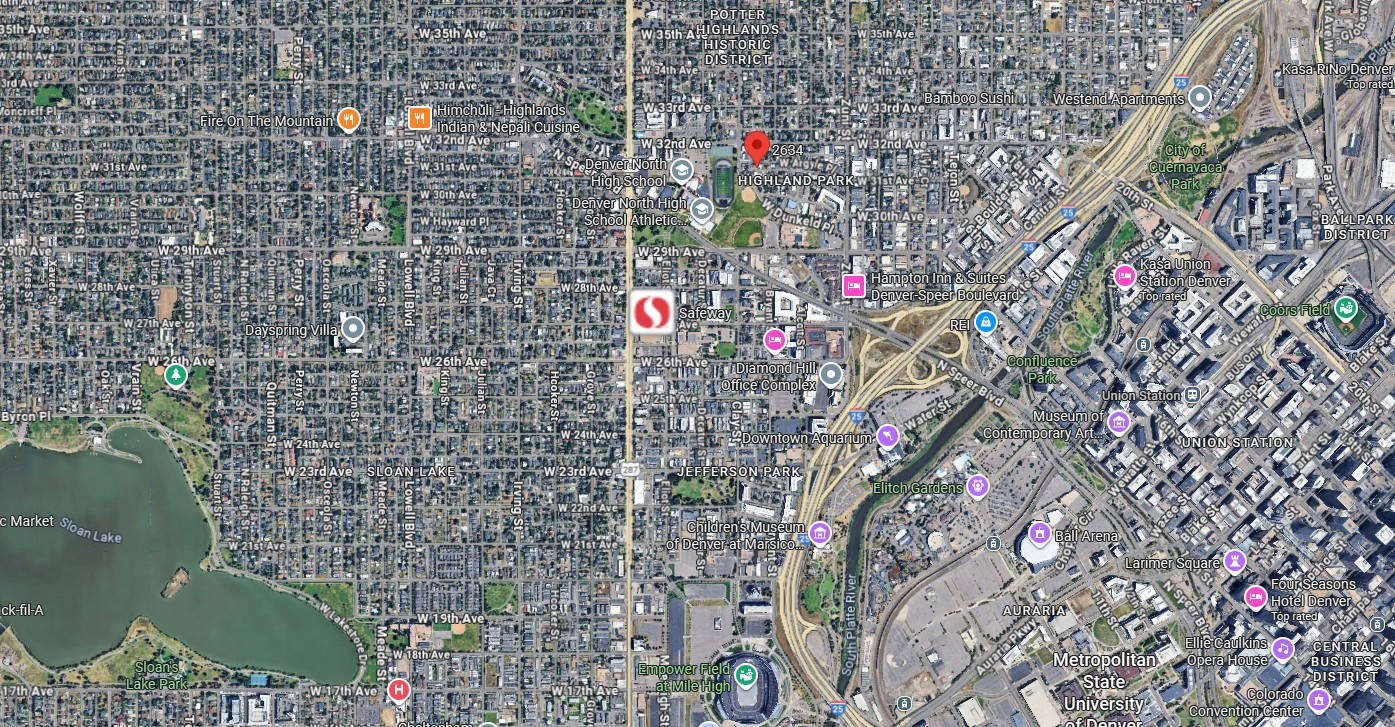Open the Westend Apartments marker

click(1200, 98)
